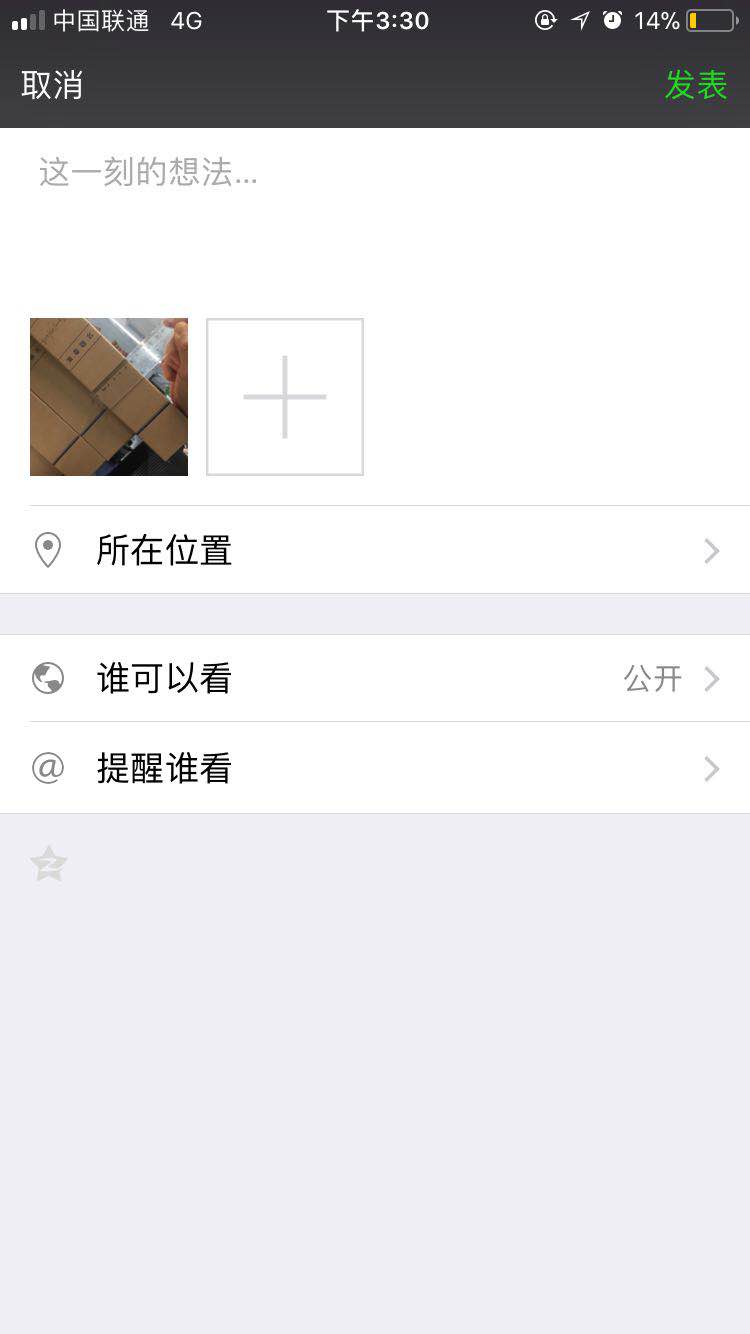Screen dimensions: 750x1334
Task: Open the 谁可以看 options with the right arrow
Action: tap(711, 678)
